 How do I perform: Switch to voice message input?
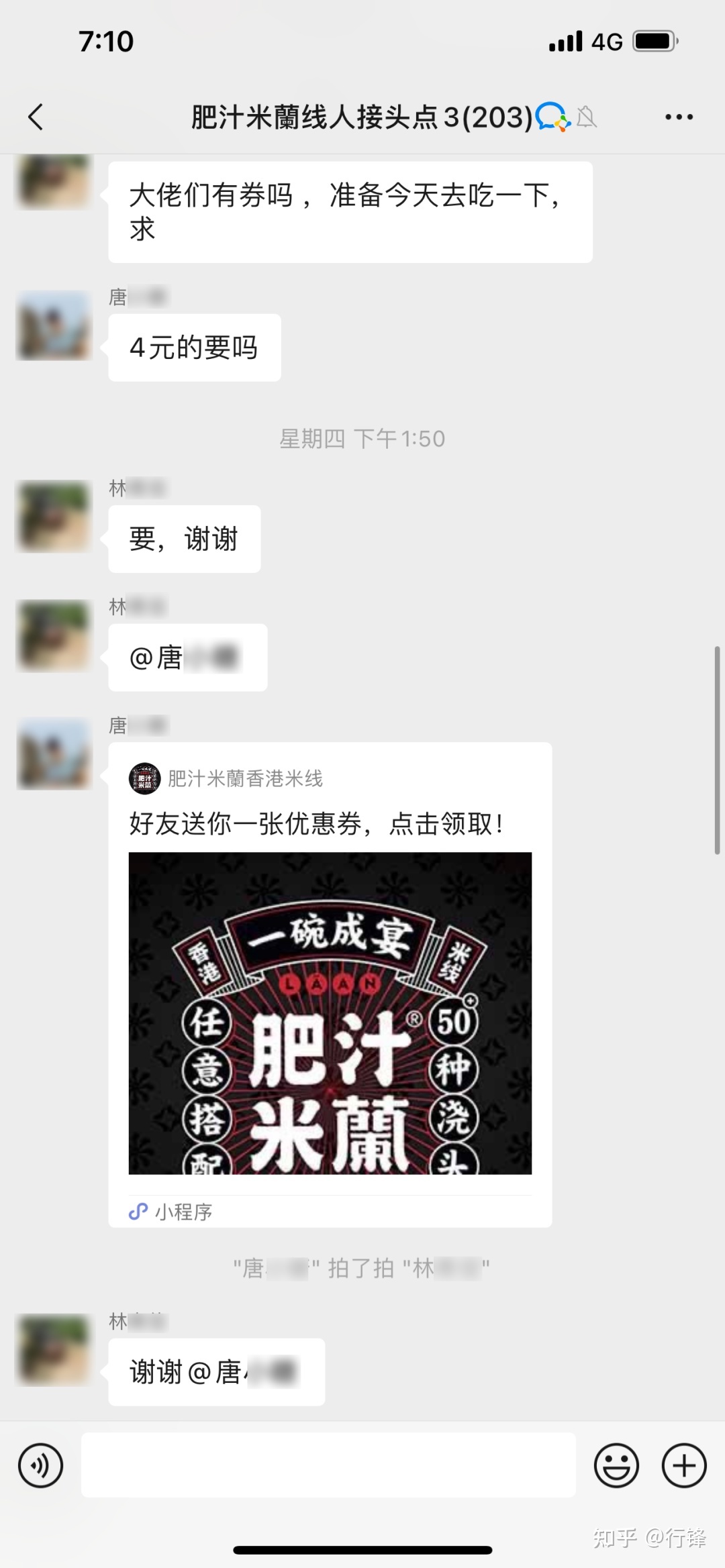point(41,1466)
